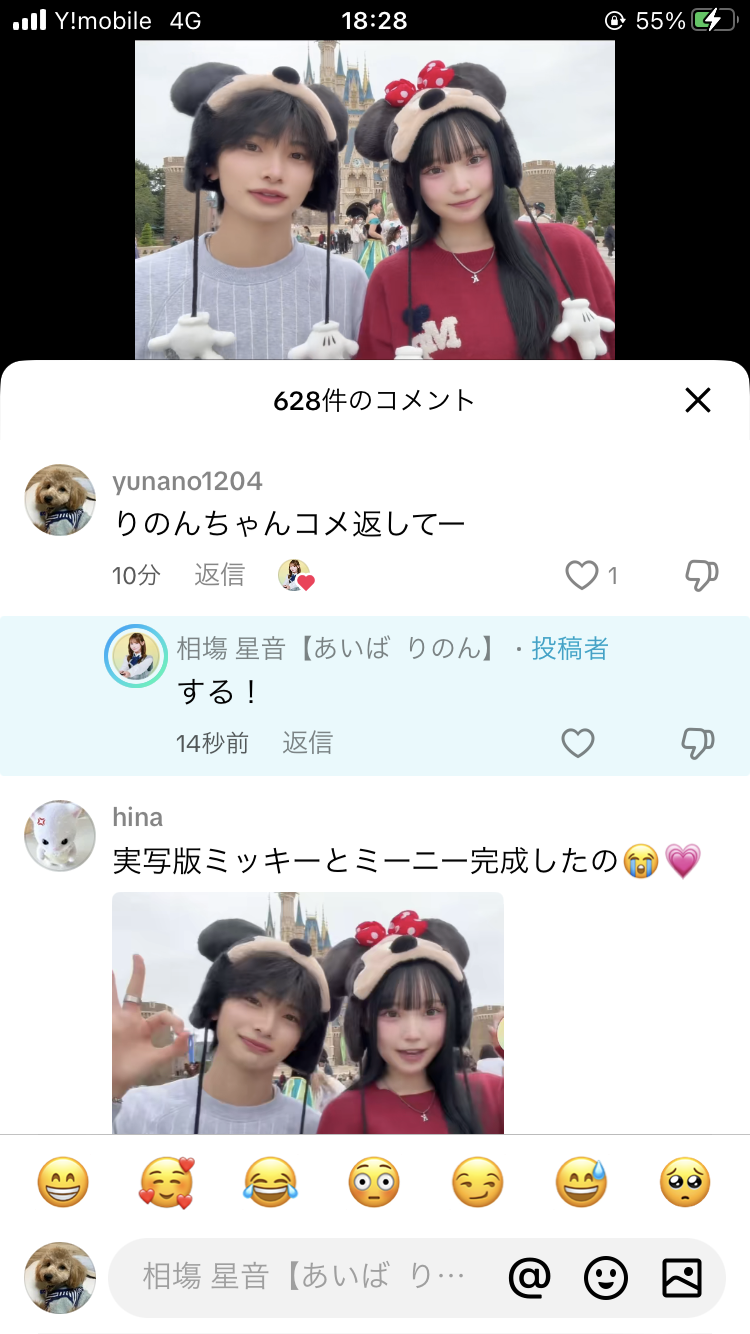The height and width of the screenshot is (1334, 750).
Task: Open the photo attached to hina's comment
Action: [307, 1012]
